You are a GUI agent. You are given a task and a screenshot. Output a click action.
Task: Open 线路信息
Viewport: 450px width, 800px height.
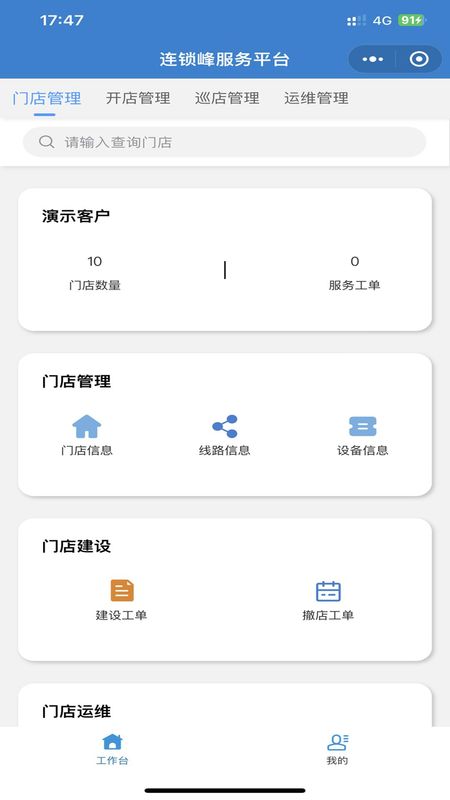pos(224,435)
